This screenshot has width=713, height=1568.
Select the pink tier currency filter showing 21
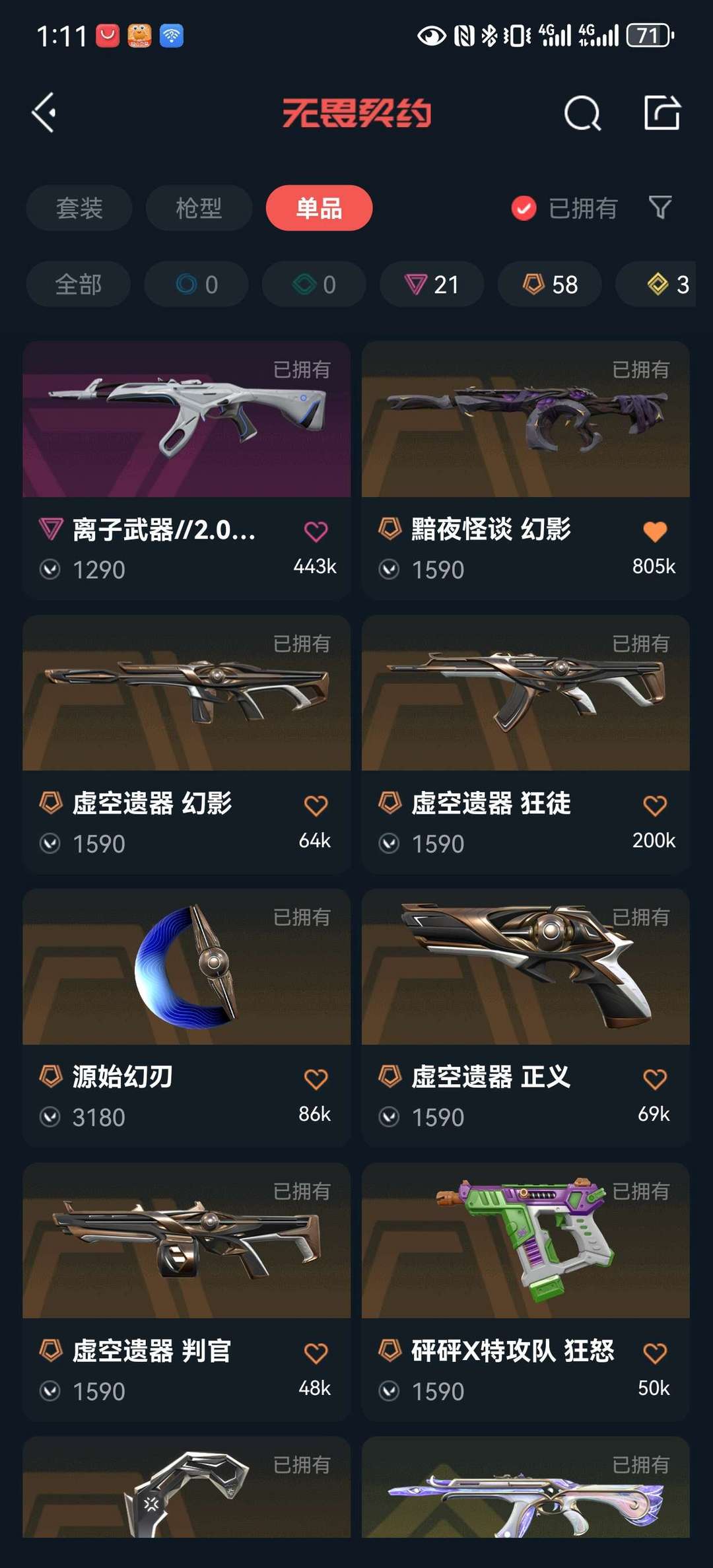click(x=431, y=284)
